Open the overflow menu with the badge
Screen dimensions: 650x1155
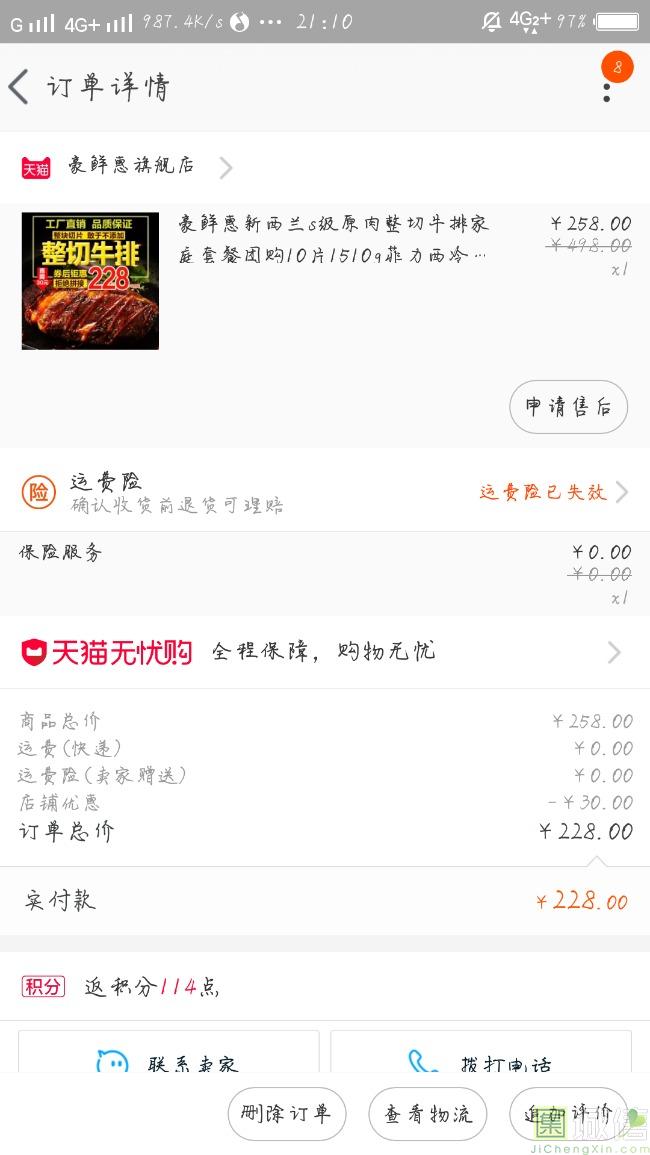click(607, 87)
